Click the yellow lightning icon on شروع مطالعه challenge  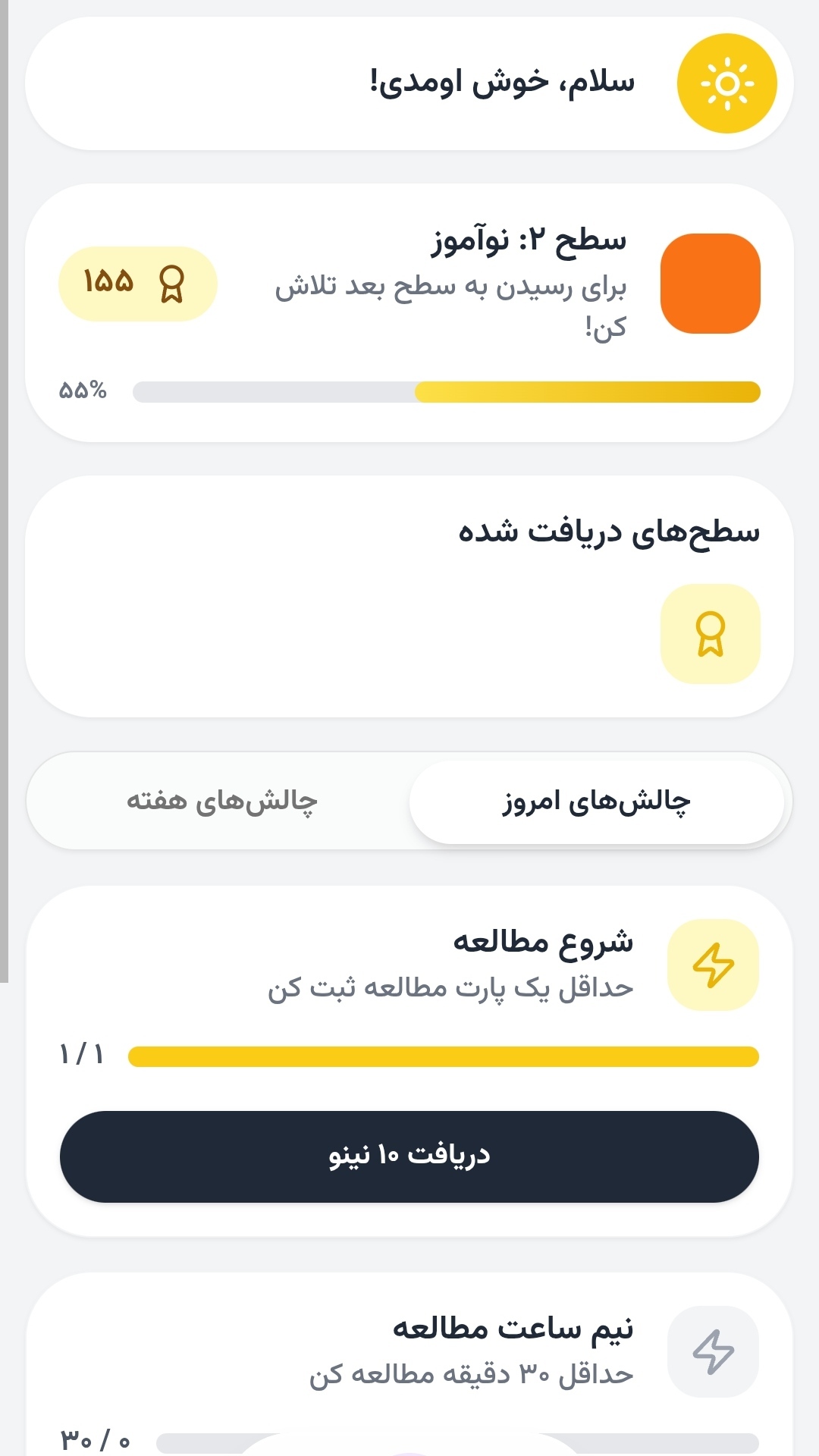point(712,964)
